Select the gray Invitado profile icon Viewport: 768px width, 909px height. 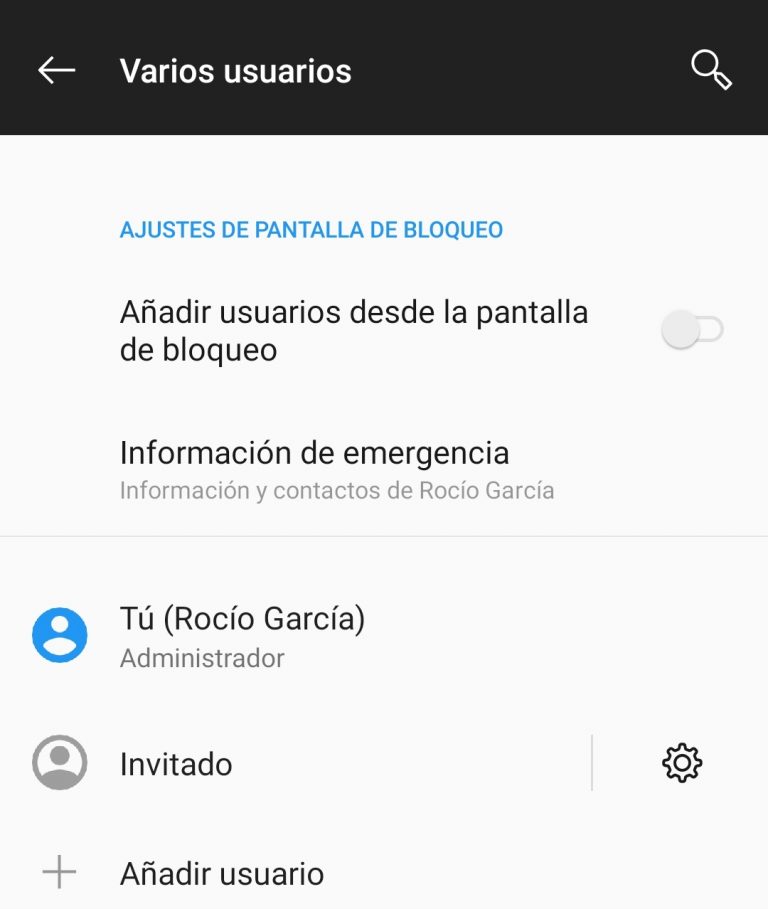coord(60,763)
